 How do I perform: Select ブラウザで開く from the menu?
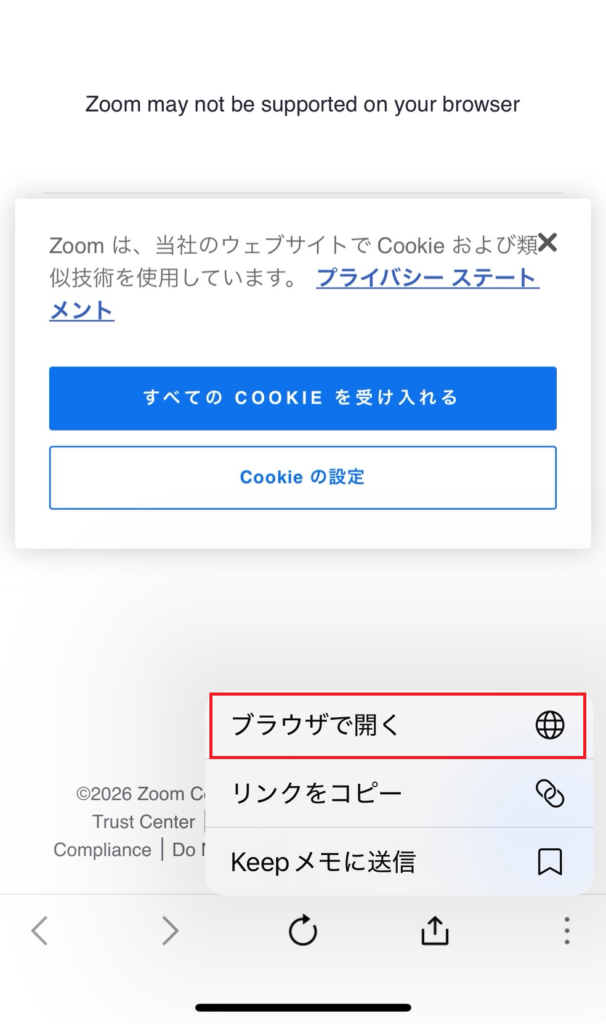pyautogui.click(x=397, y=725)
